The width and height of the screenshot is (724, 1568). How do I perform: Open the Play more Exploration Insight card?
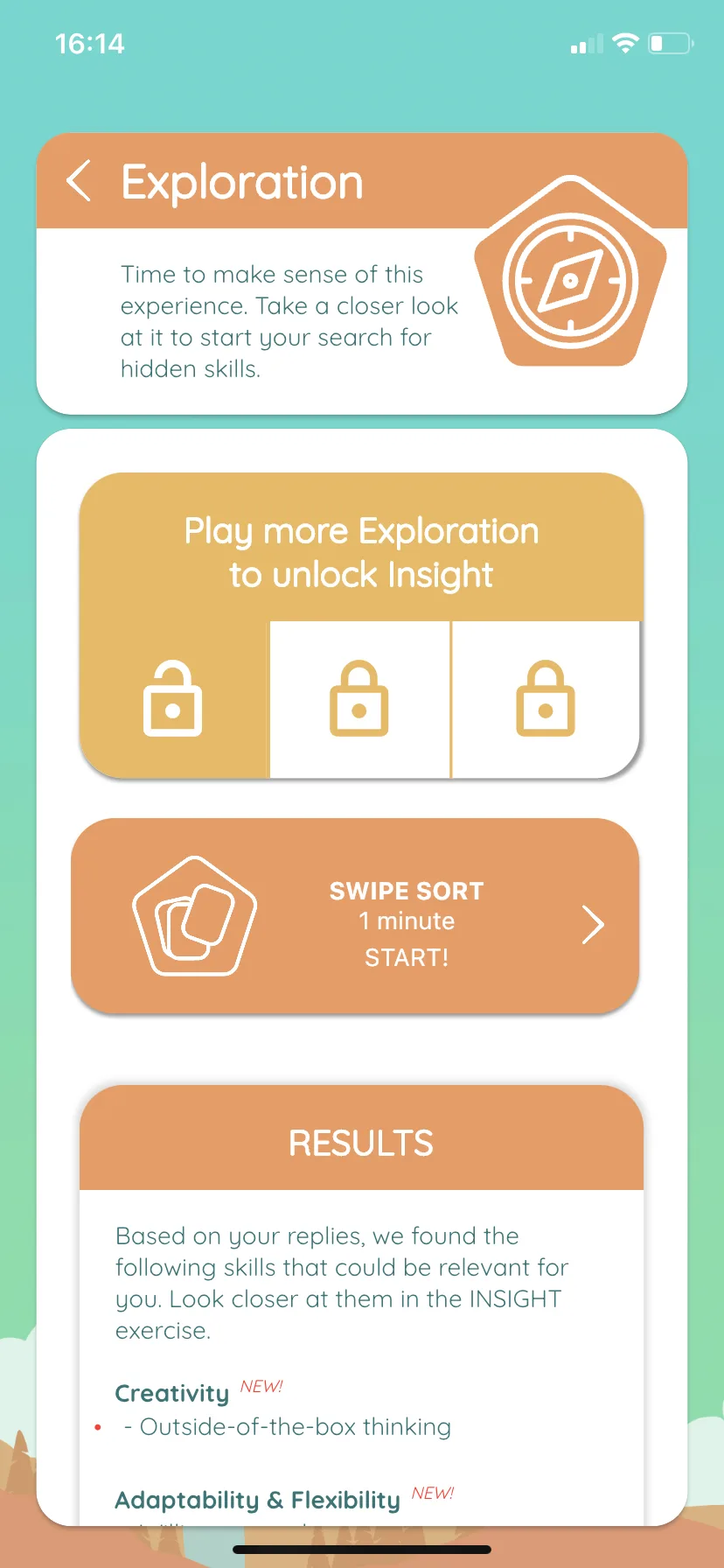coord(361,626)
